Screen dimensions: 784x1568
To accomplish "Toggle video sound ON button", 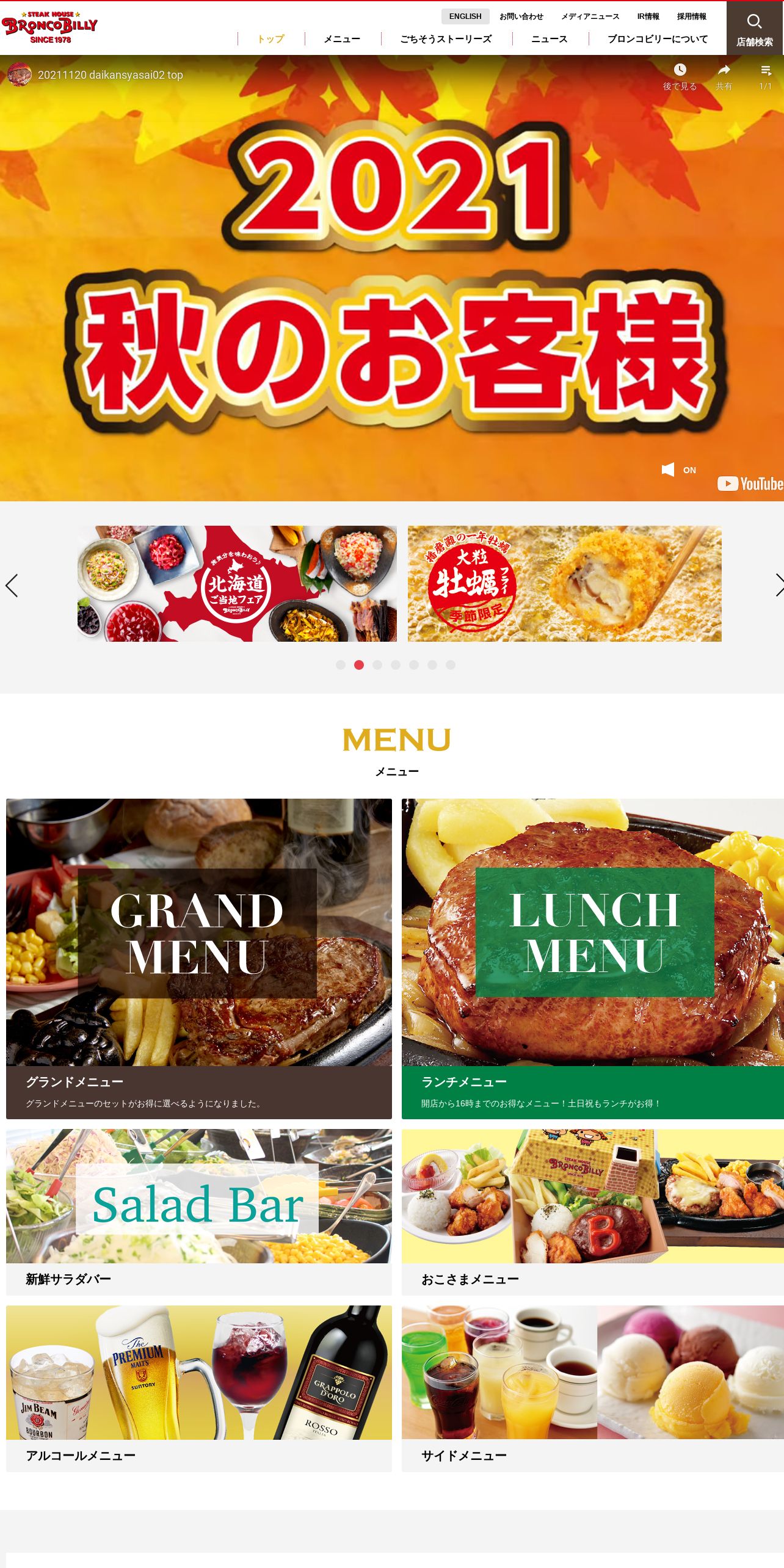I will click(x=678, y=470).
